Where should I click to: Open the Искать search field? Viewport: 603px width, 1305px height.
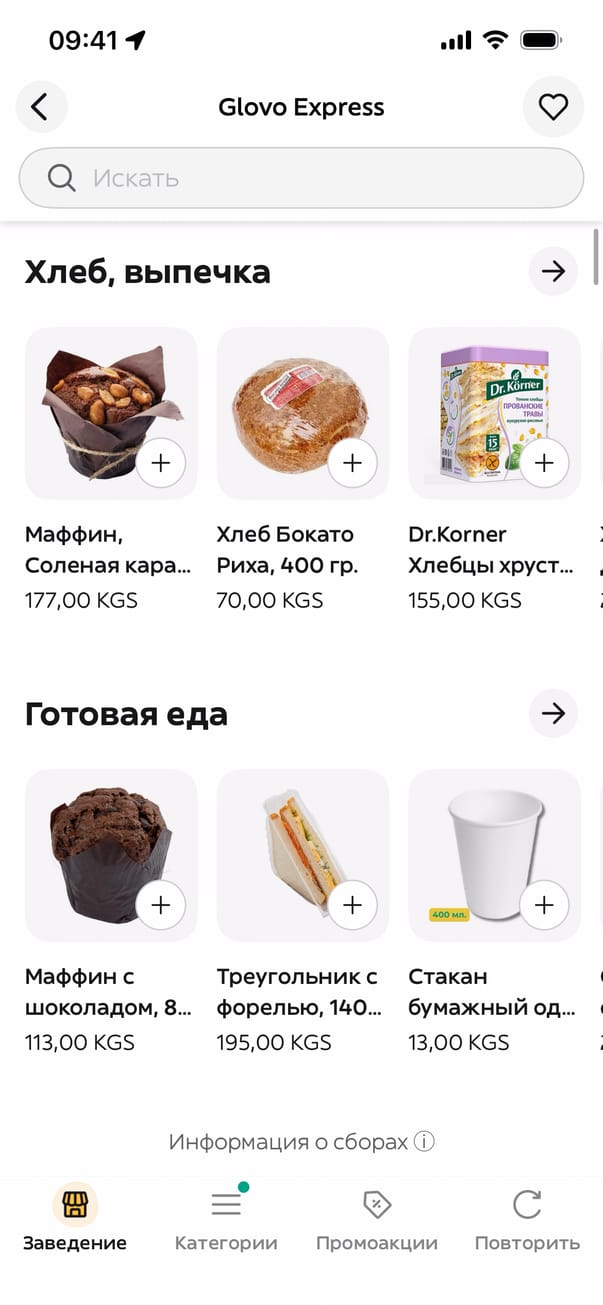tap(300, 178)
